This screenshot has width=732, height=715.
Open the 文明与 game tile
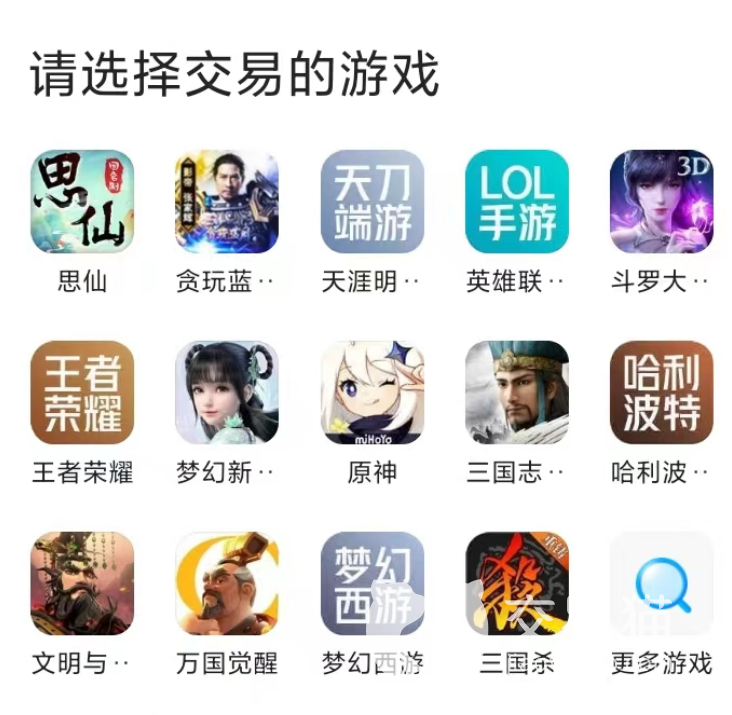pyautogui.click(x=82, y=583)
